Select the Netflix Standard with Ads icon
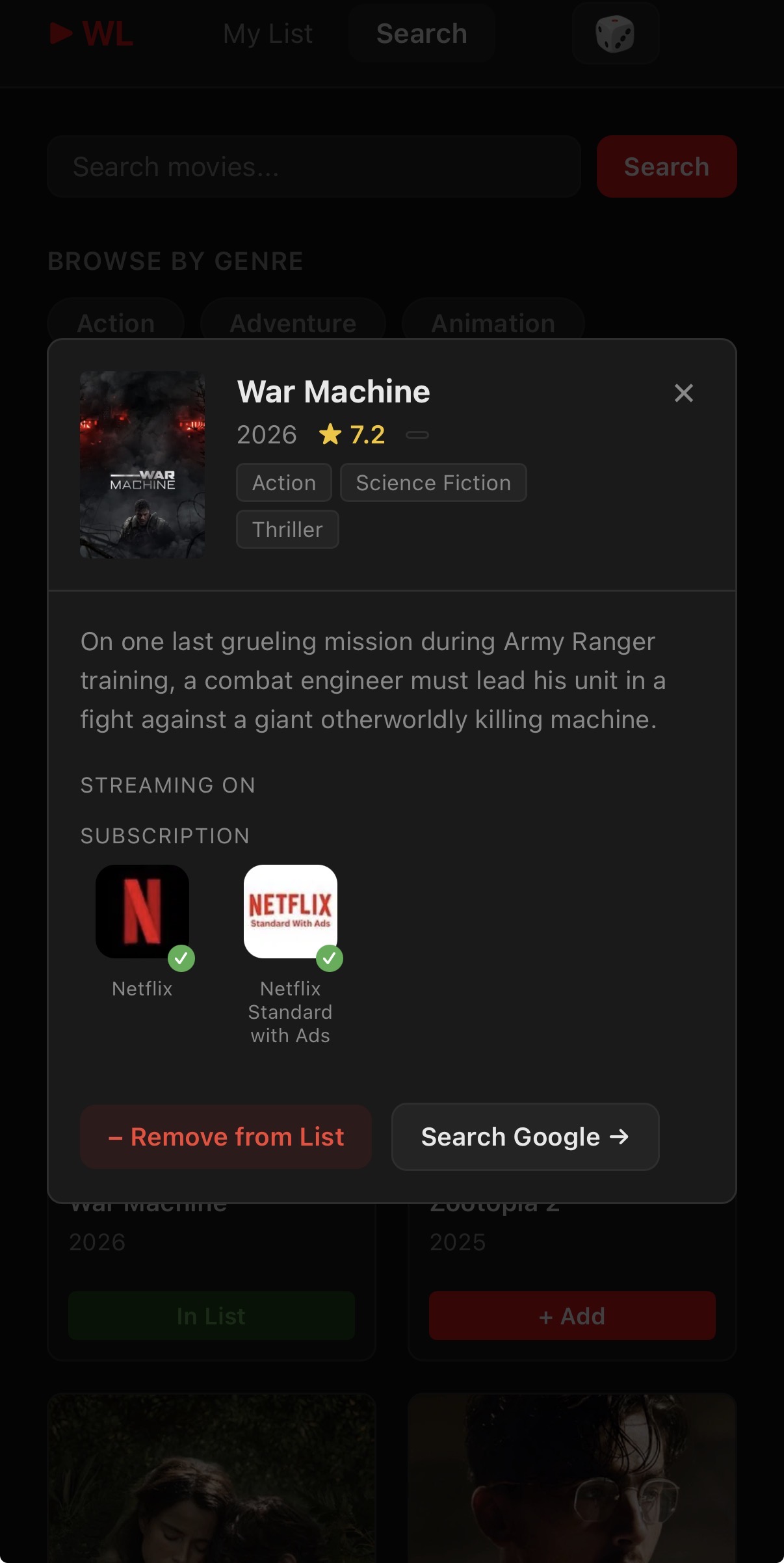784x1563 pixels. click(290, 912)
